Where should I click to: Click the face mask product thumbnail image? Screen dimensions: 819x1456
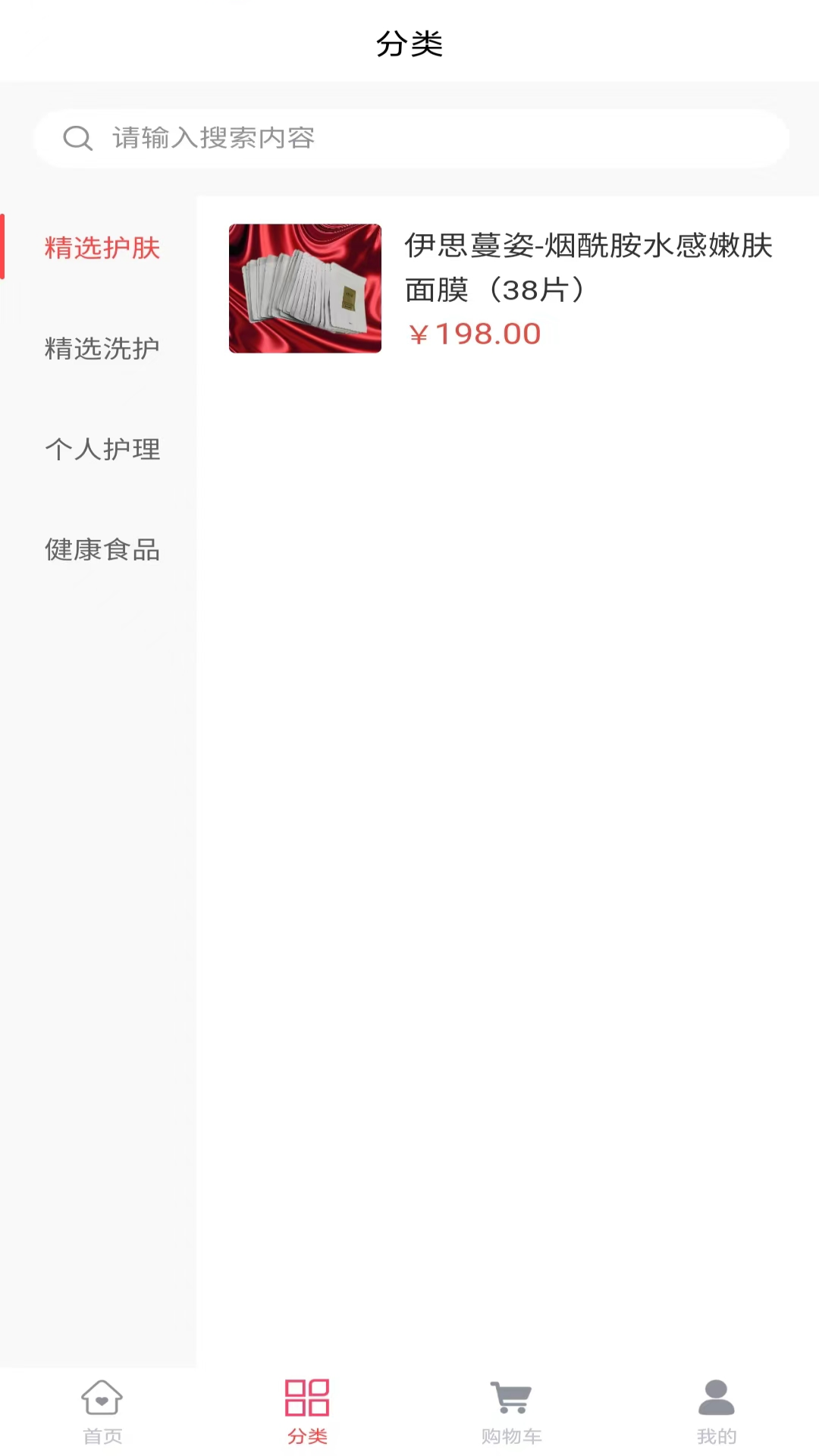point(305,289)
